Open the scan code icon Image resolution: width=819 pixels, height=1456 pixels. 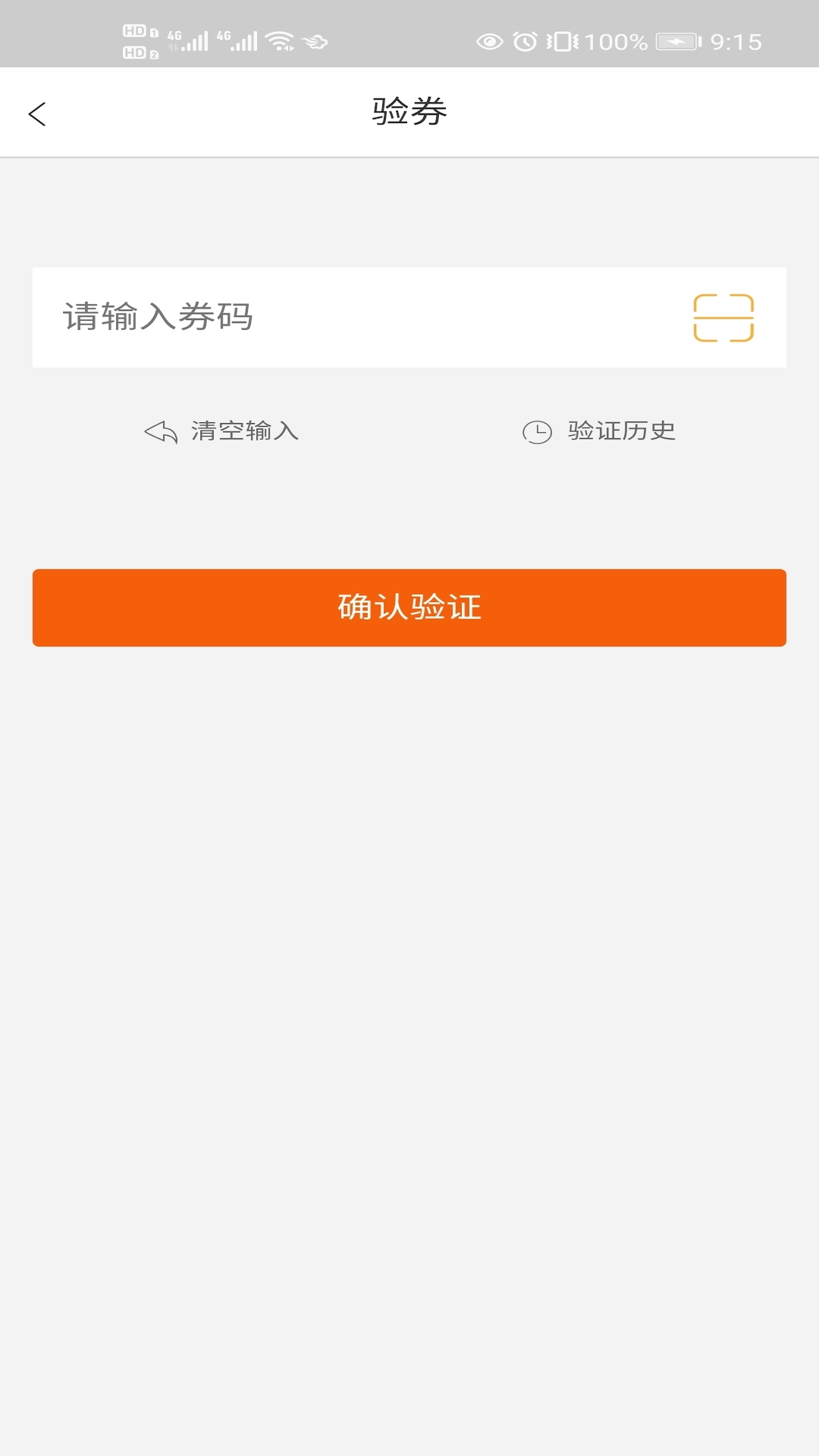(x=723, y=318)
